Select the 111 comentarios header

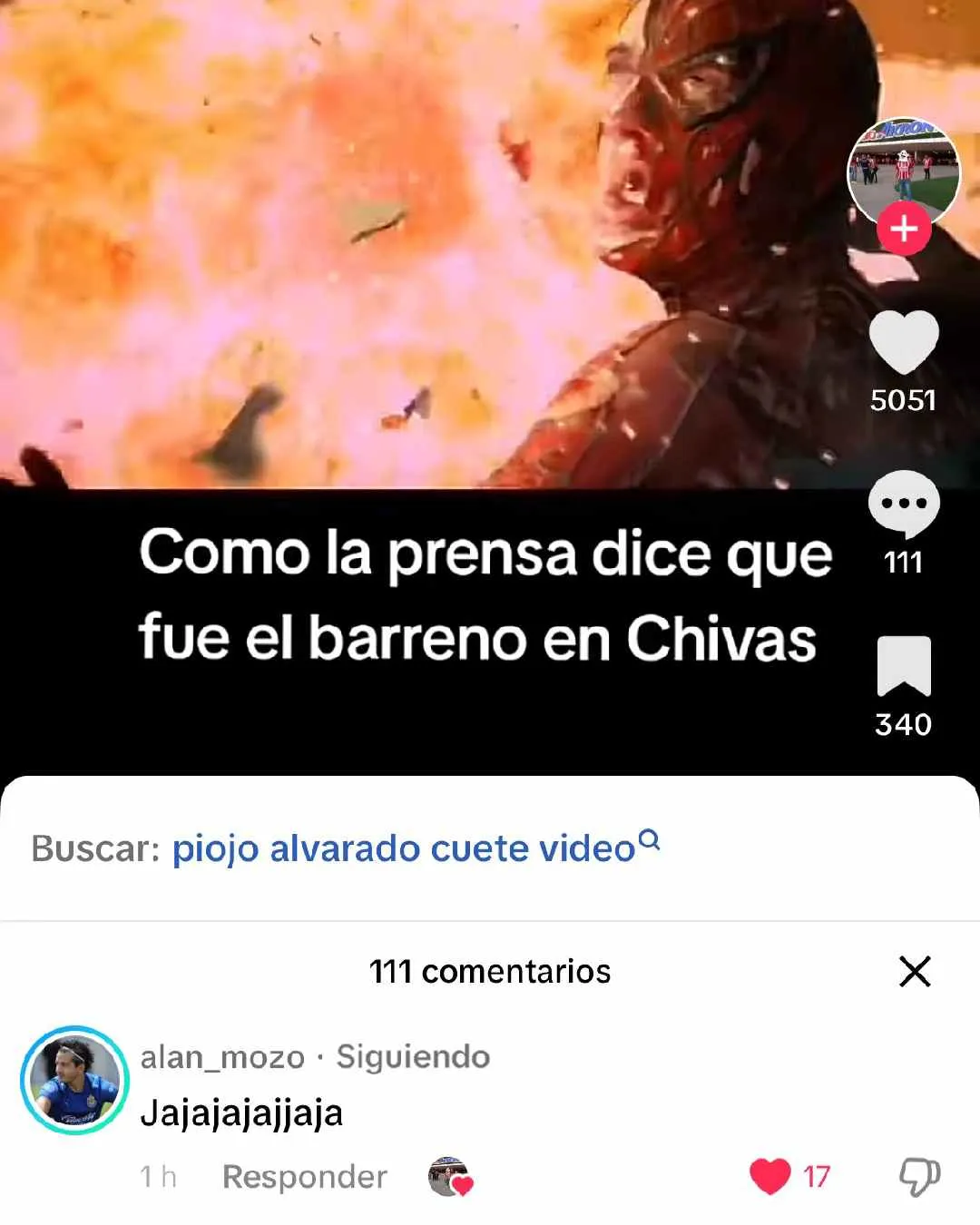tap(490, 972)
